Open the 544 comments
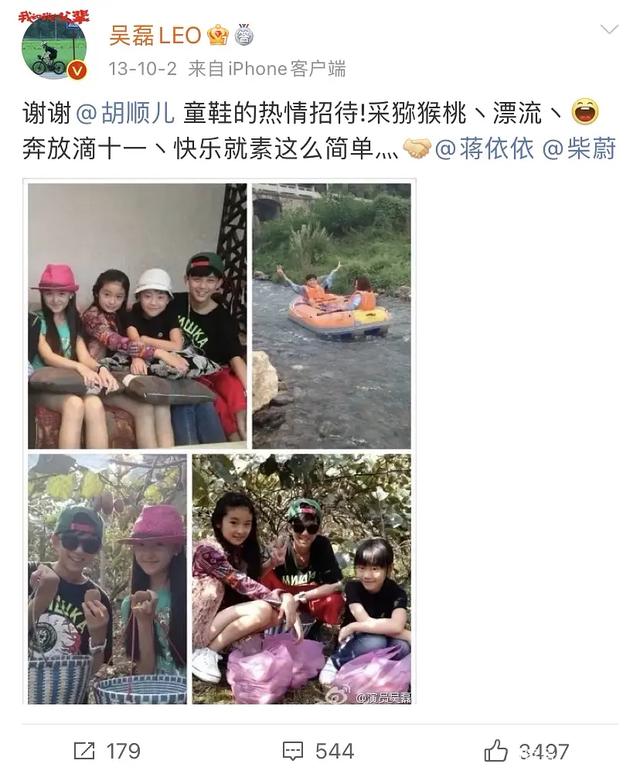 pos(318,750)
